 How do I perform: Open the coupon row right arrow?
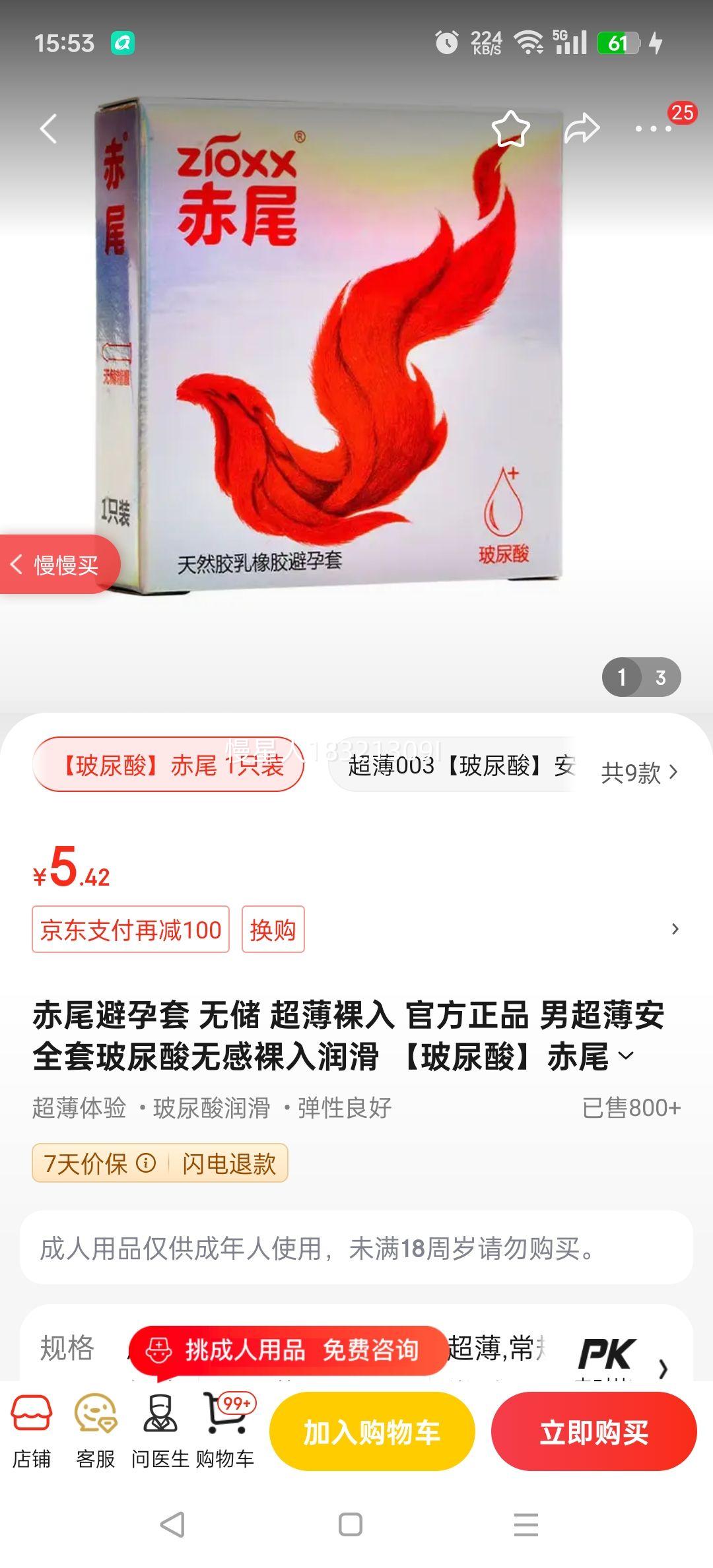[x=674, y=929]
